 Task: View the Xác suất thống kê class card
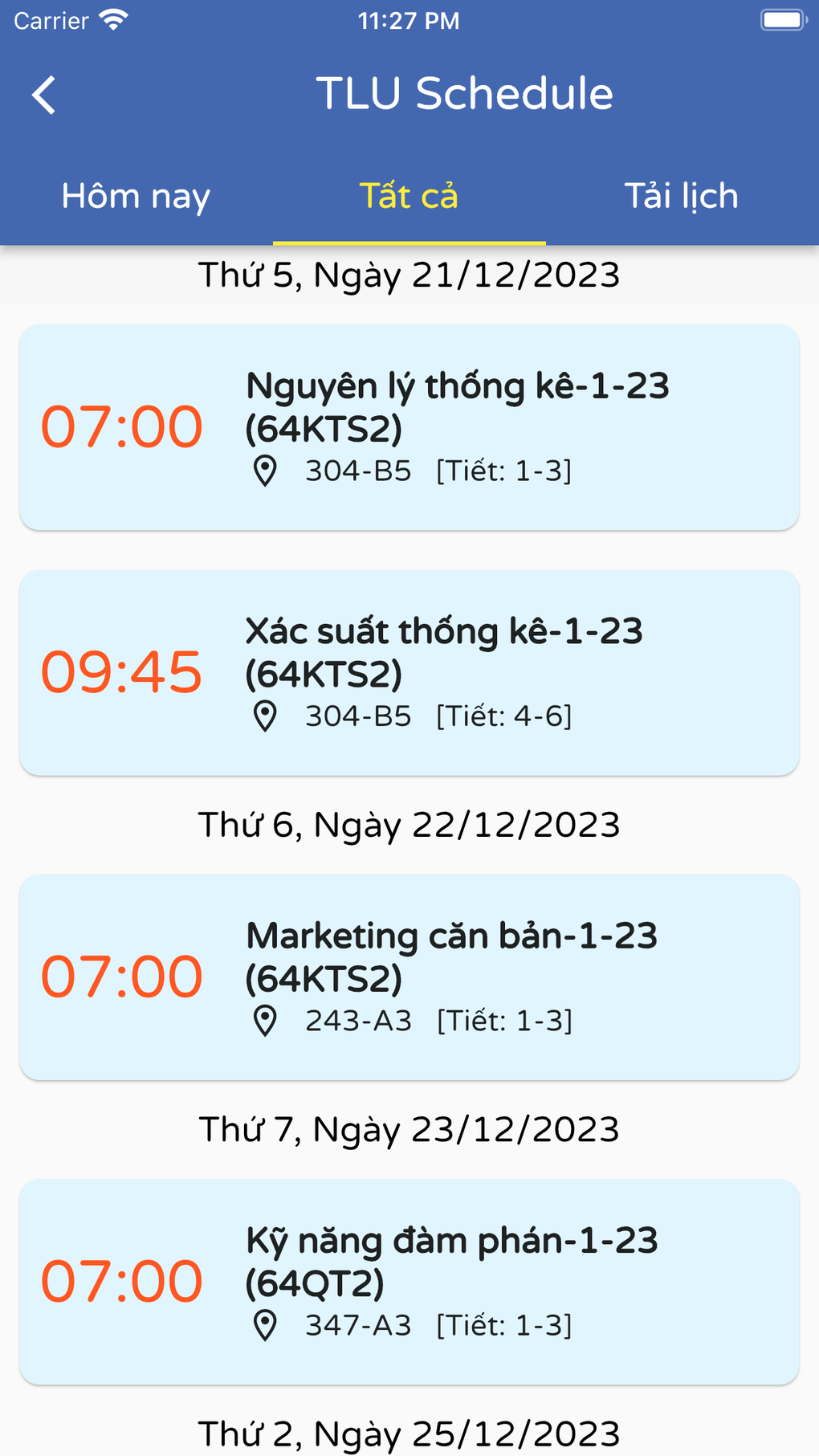coord(409,673)
